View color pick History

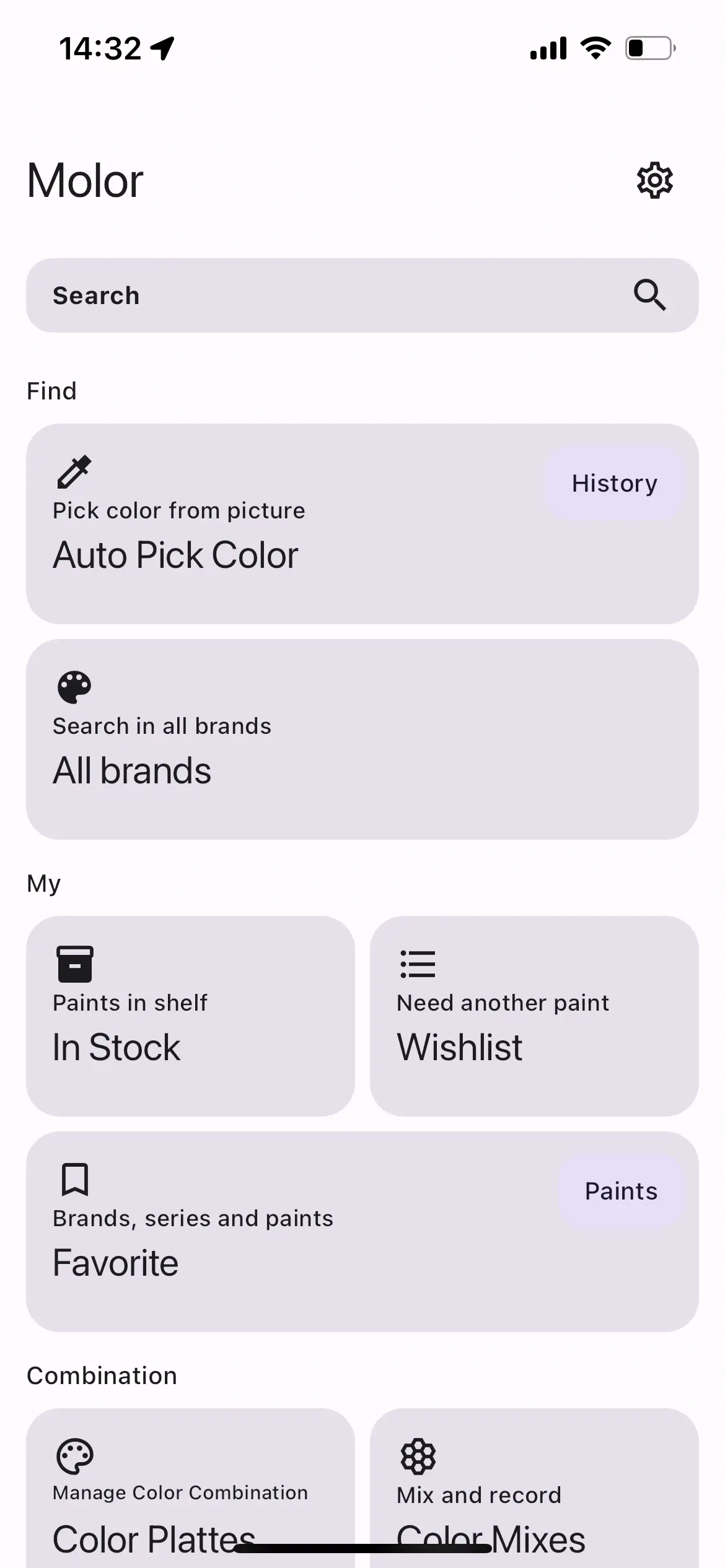pos(614,484)
